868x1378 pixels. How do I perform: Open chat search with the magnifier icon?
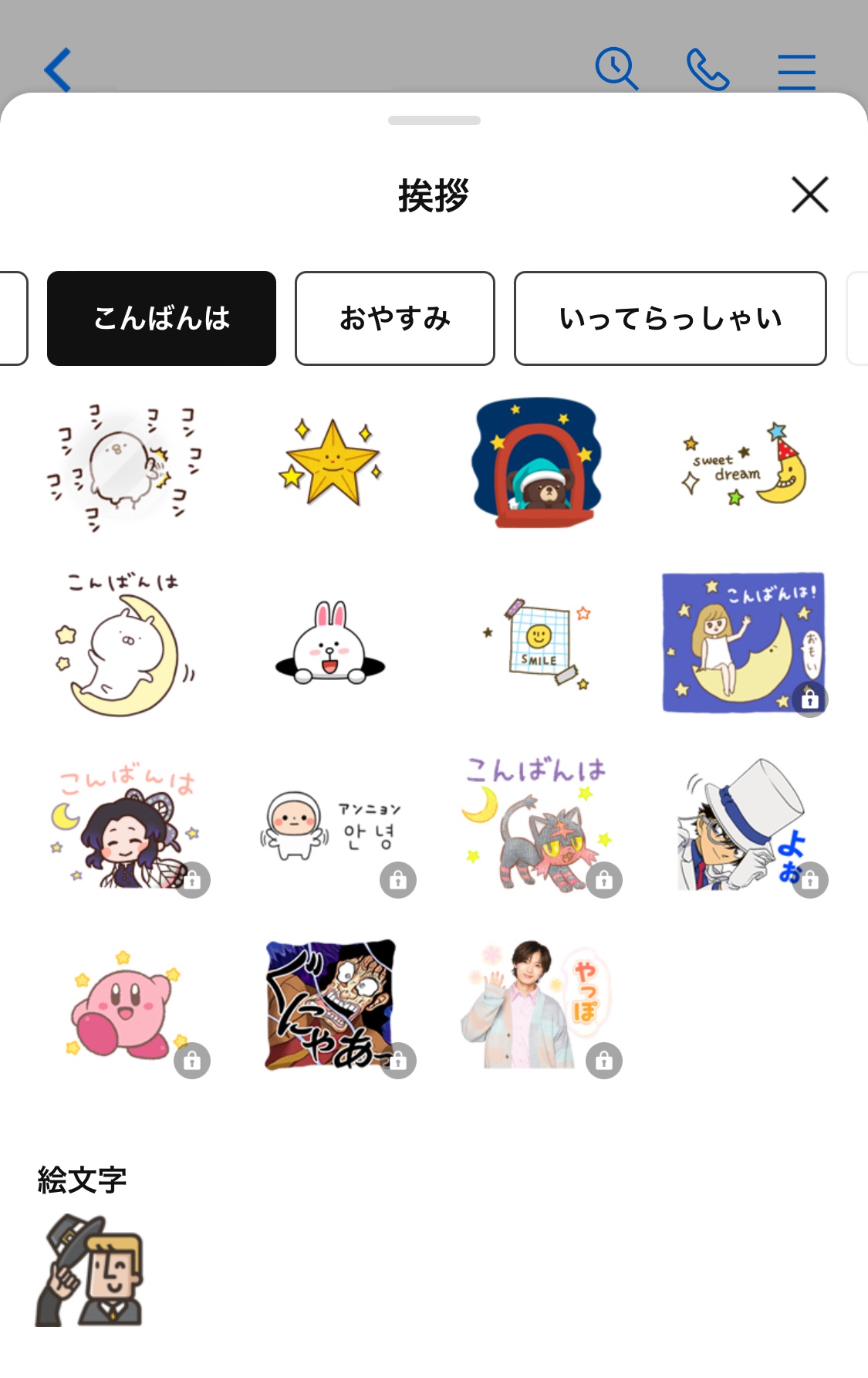[616, 69]
